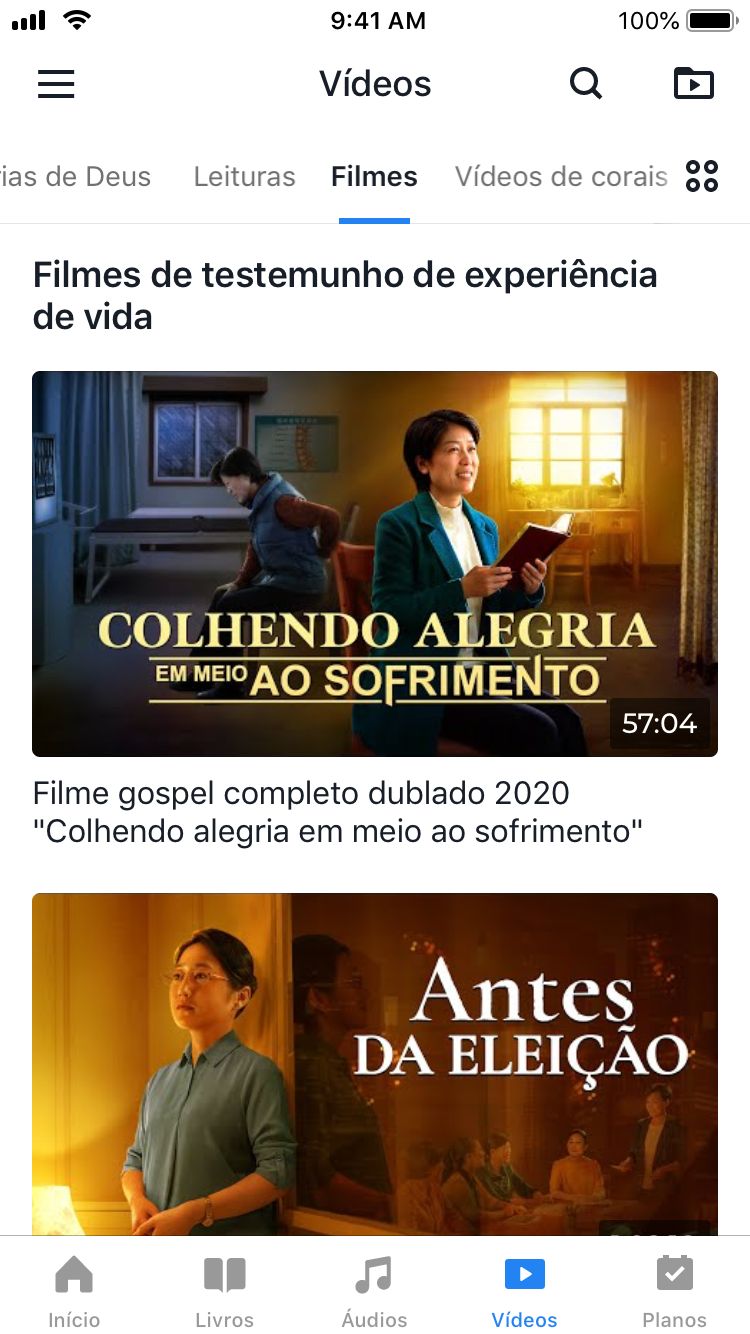Switch to the Leituras tab

[x=244, y=177]
